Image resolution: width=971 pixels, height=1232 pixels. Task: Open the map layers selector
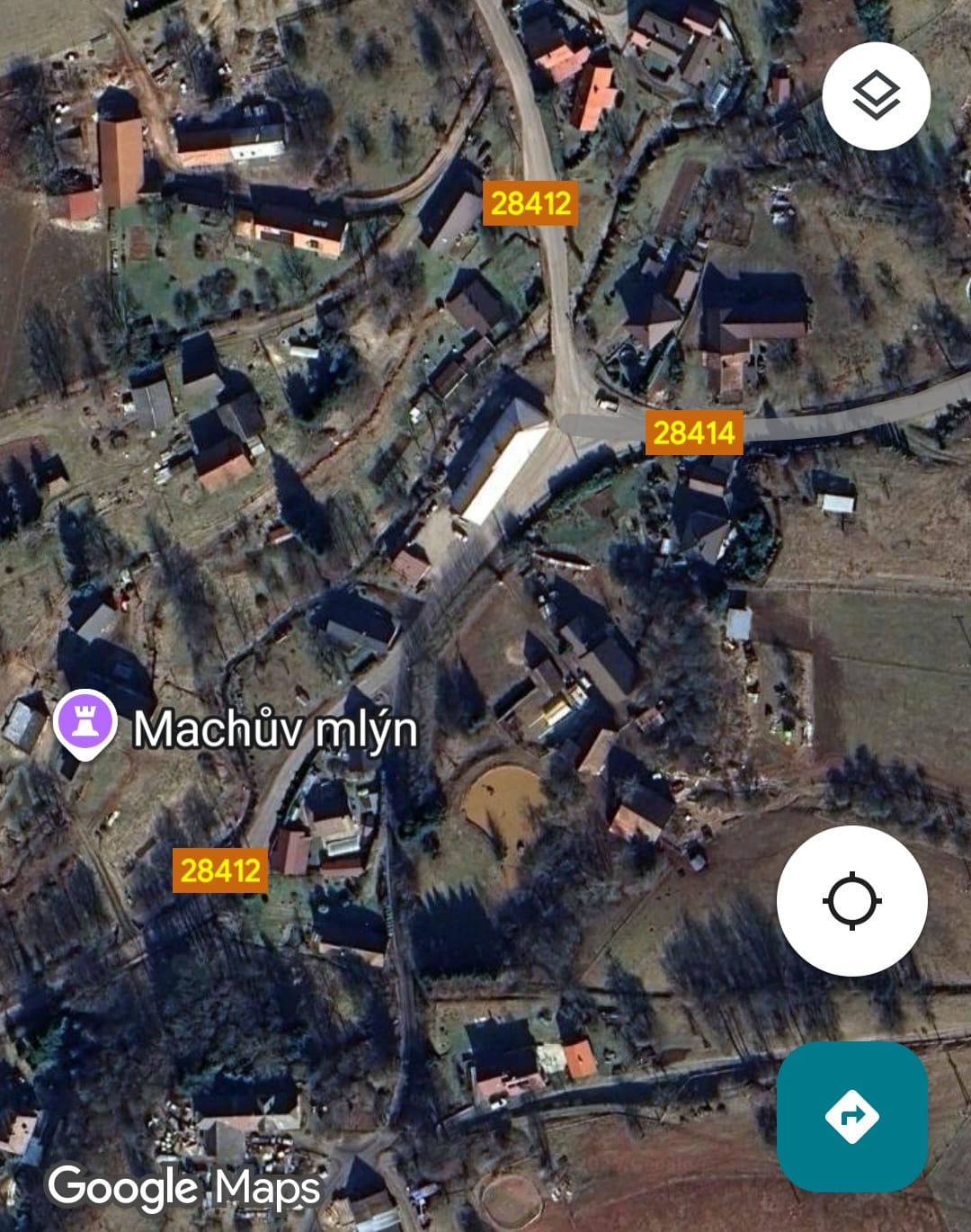(x=876, y=96)
